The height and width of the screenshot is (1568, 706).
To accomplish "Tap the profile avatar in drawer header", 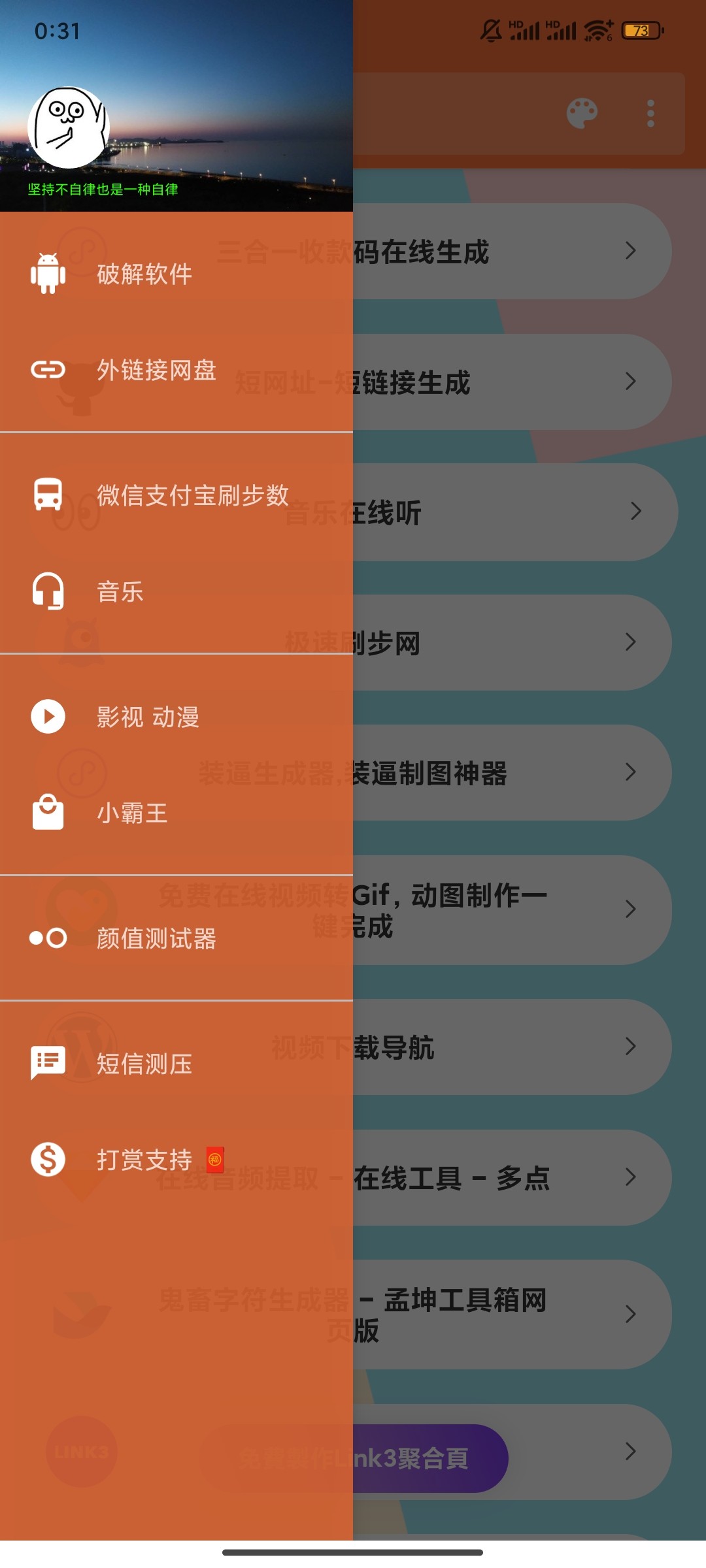I will click(x=68, y=128).
